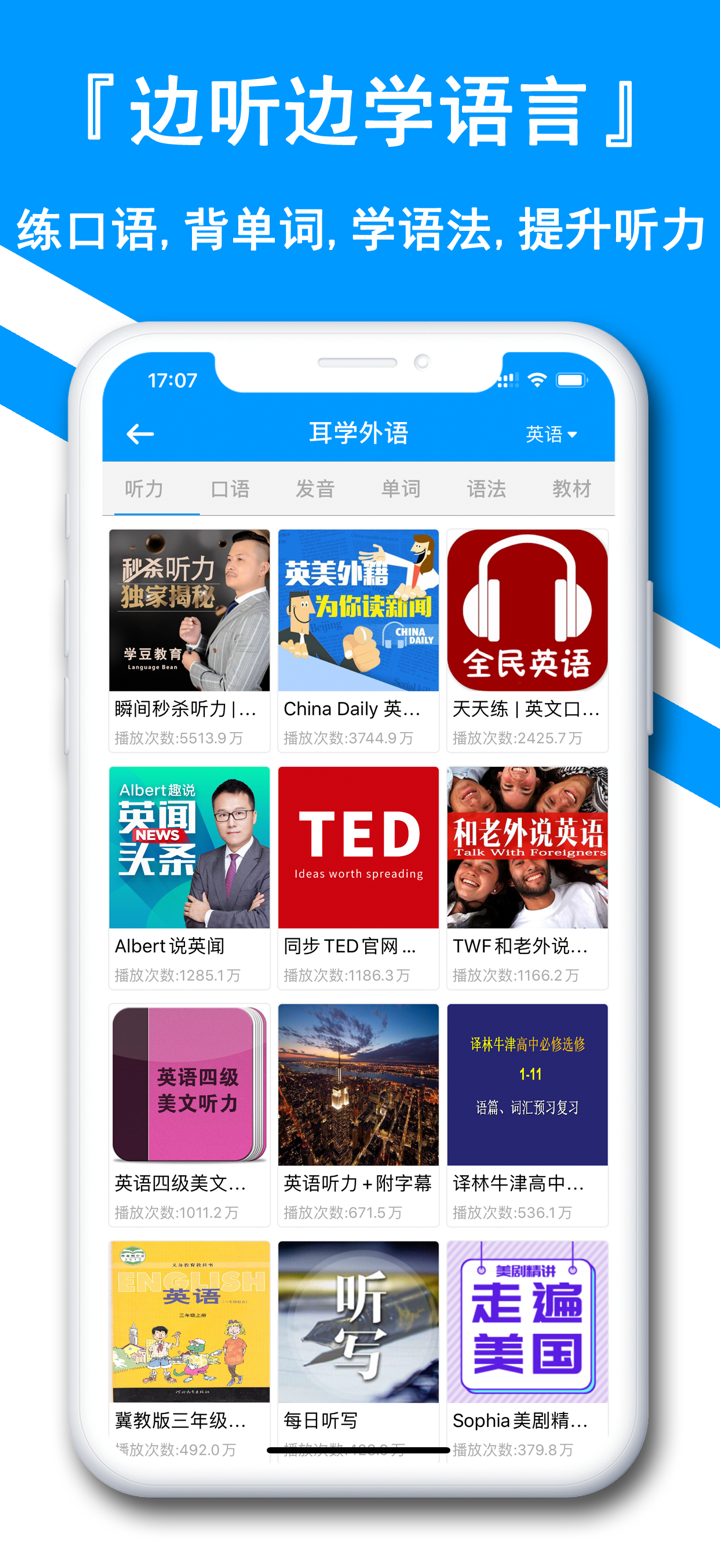This screenshot has height=1558, width=720.
Task: Open the 每日听写 cover
Action: pyautogui.click(x=358, y=1320)
